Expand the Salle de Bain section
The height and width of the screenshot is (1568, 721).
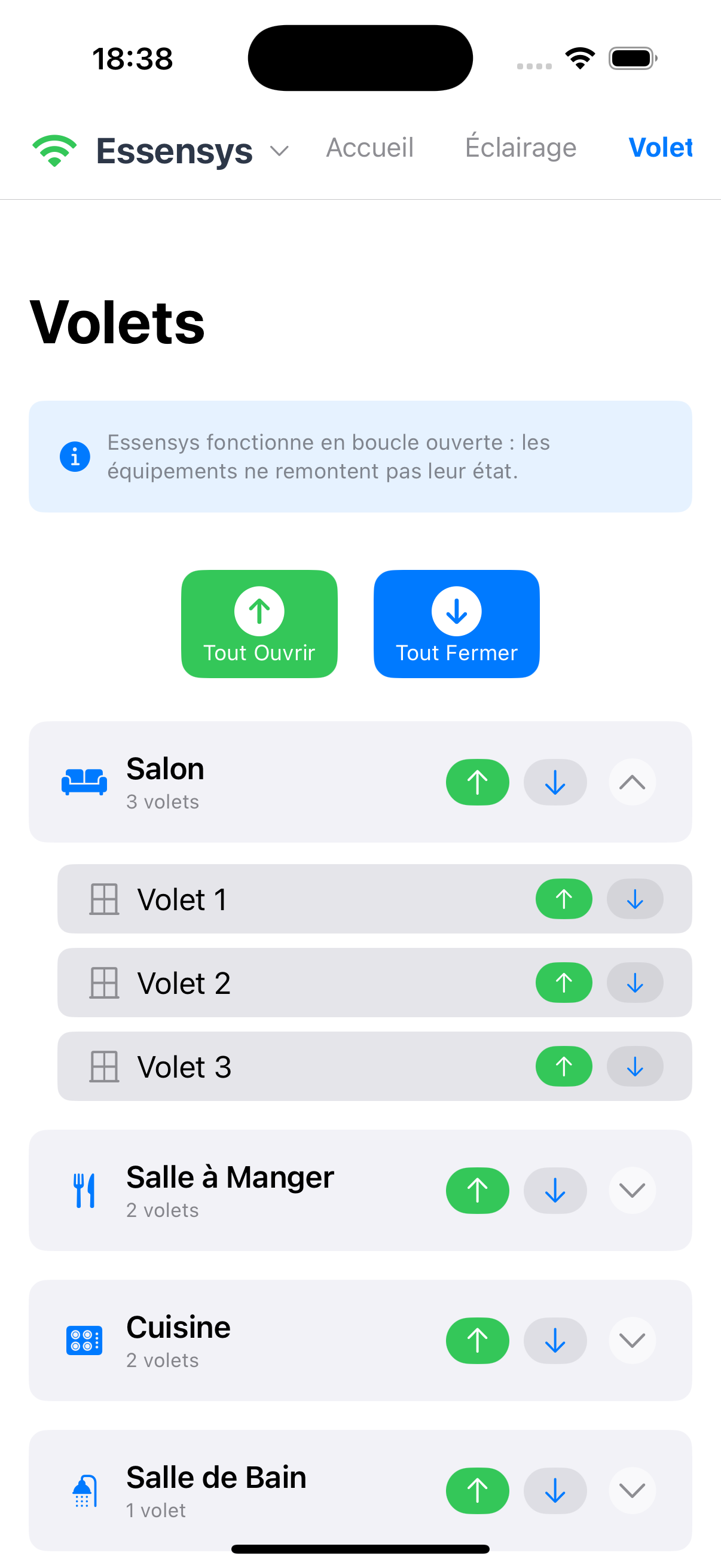pos(632,1491)
